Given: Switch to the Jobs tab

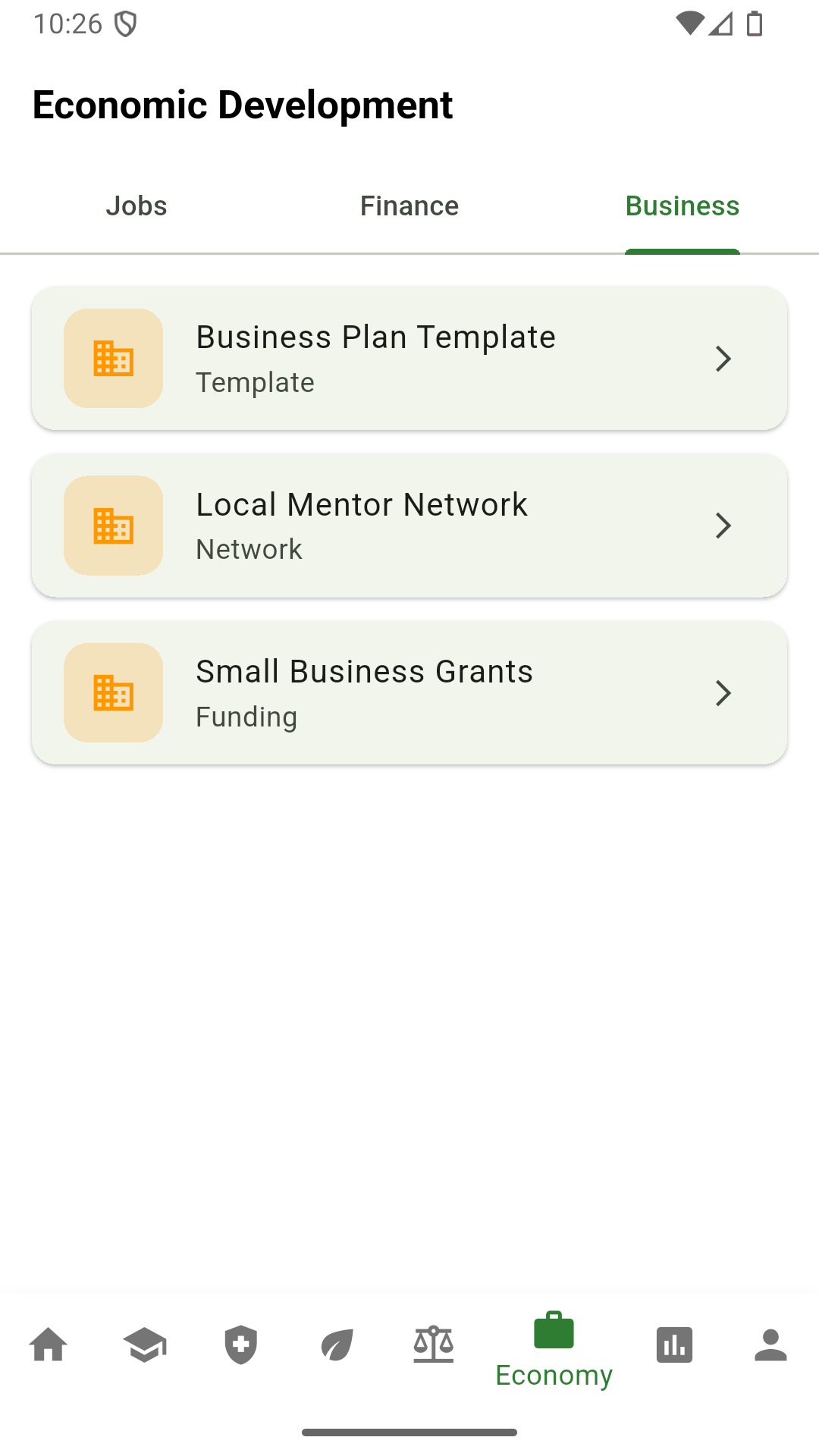Looking at the screenshot, I should [x=136, y=206].
